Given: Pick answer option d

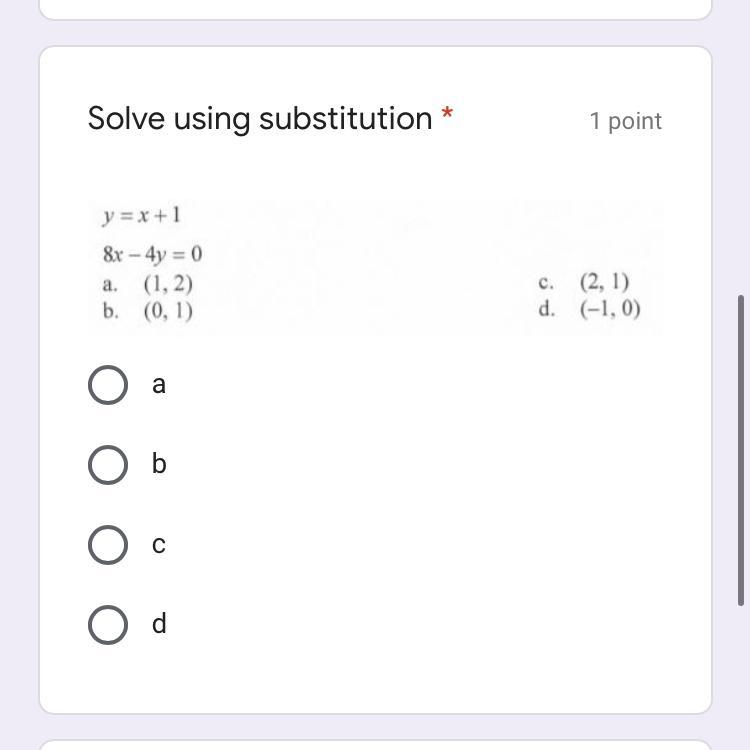Looking at the screenshot, I should tap(108, 625).
